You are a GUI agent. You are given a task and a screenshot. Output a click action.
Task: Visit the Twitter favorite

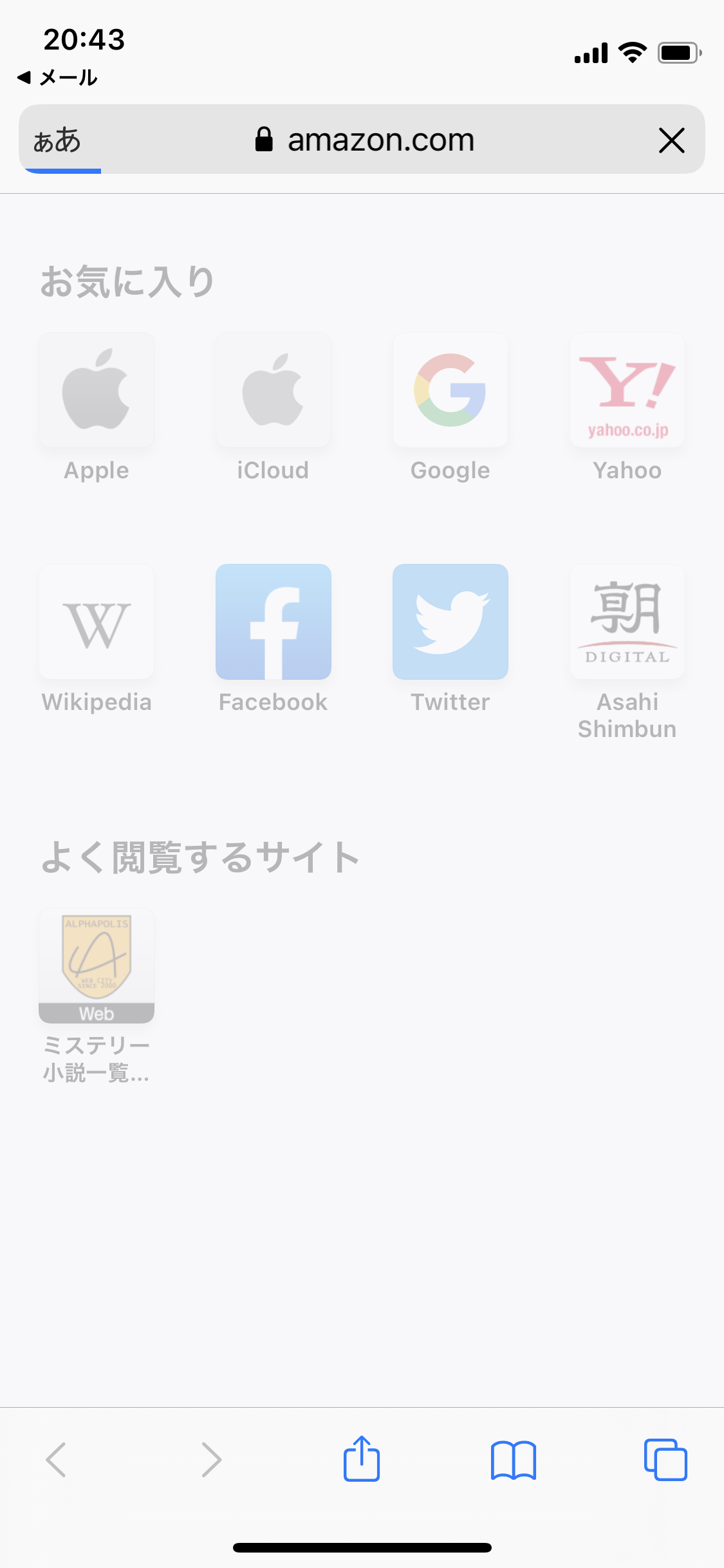450,622
